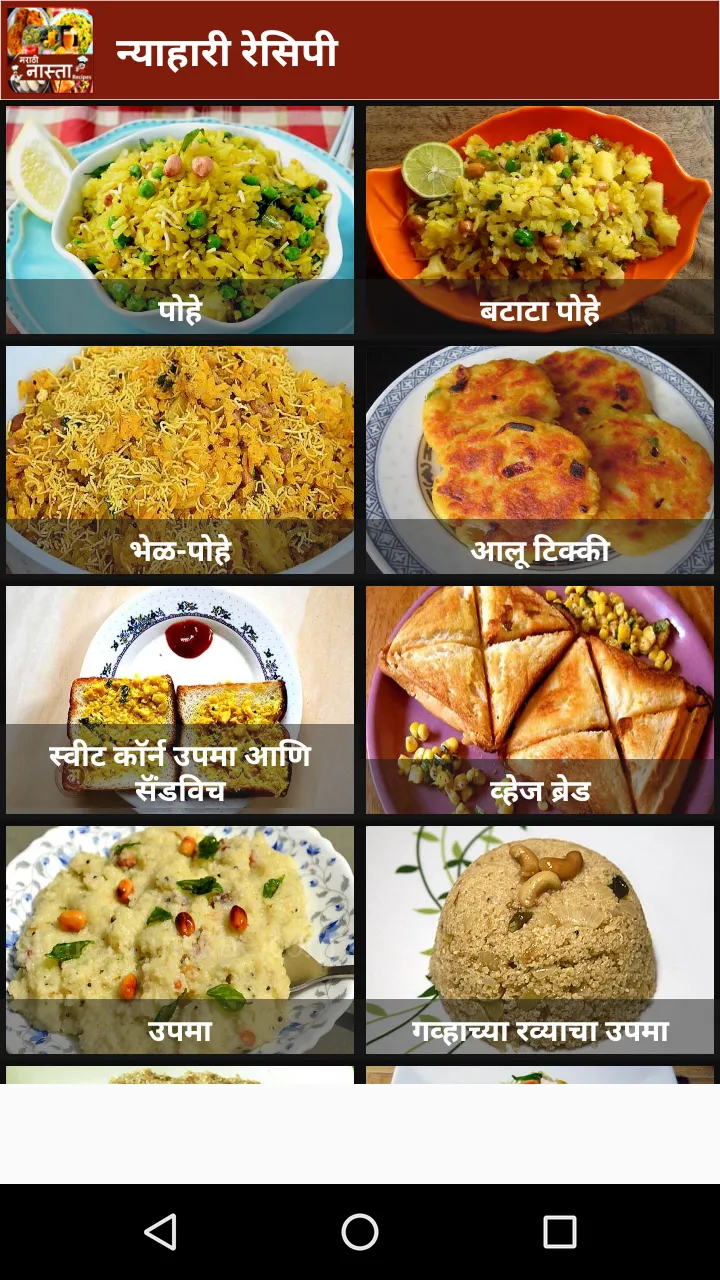Select the भेळ-पोहे recipe card
This screenshot has height=1280, width=720.
[x=180, y=460]
